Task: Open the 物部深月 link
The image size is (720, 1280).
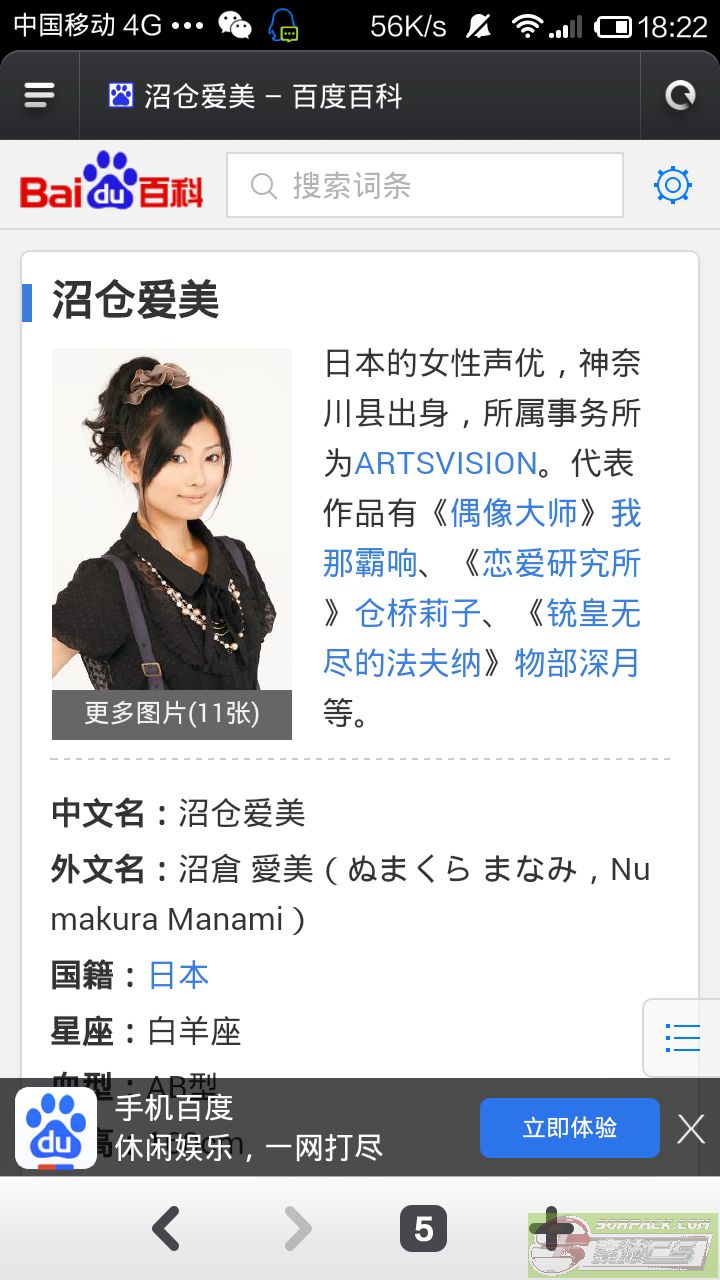Action: [578, 663]
